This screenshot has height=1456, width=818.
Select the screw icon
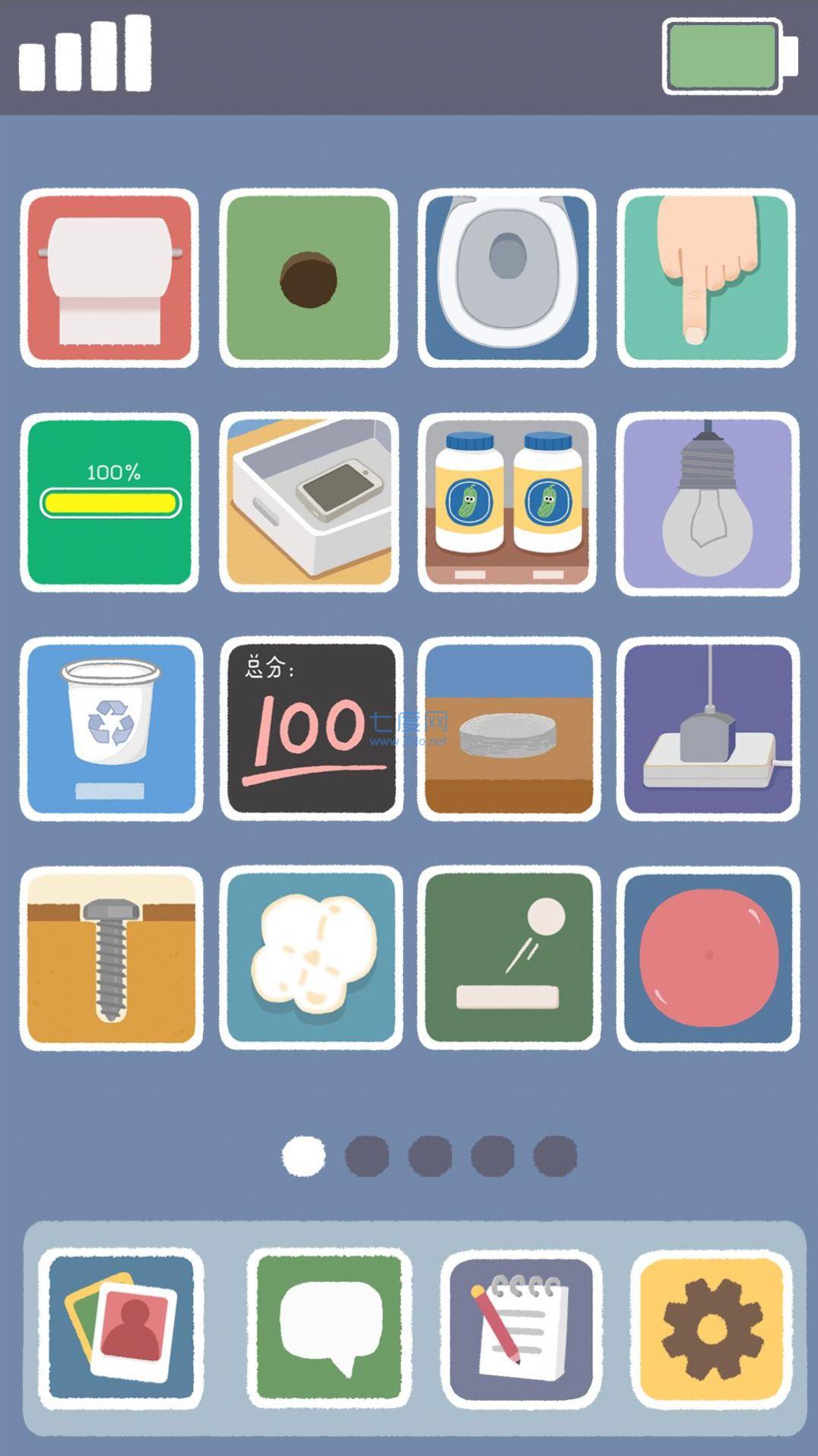tap(109, 956)
